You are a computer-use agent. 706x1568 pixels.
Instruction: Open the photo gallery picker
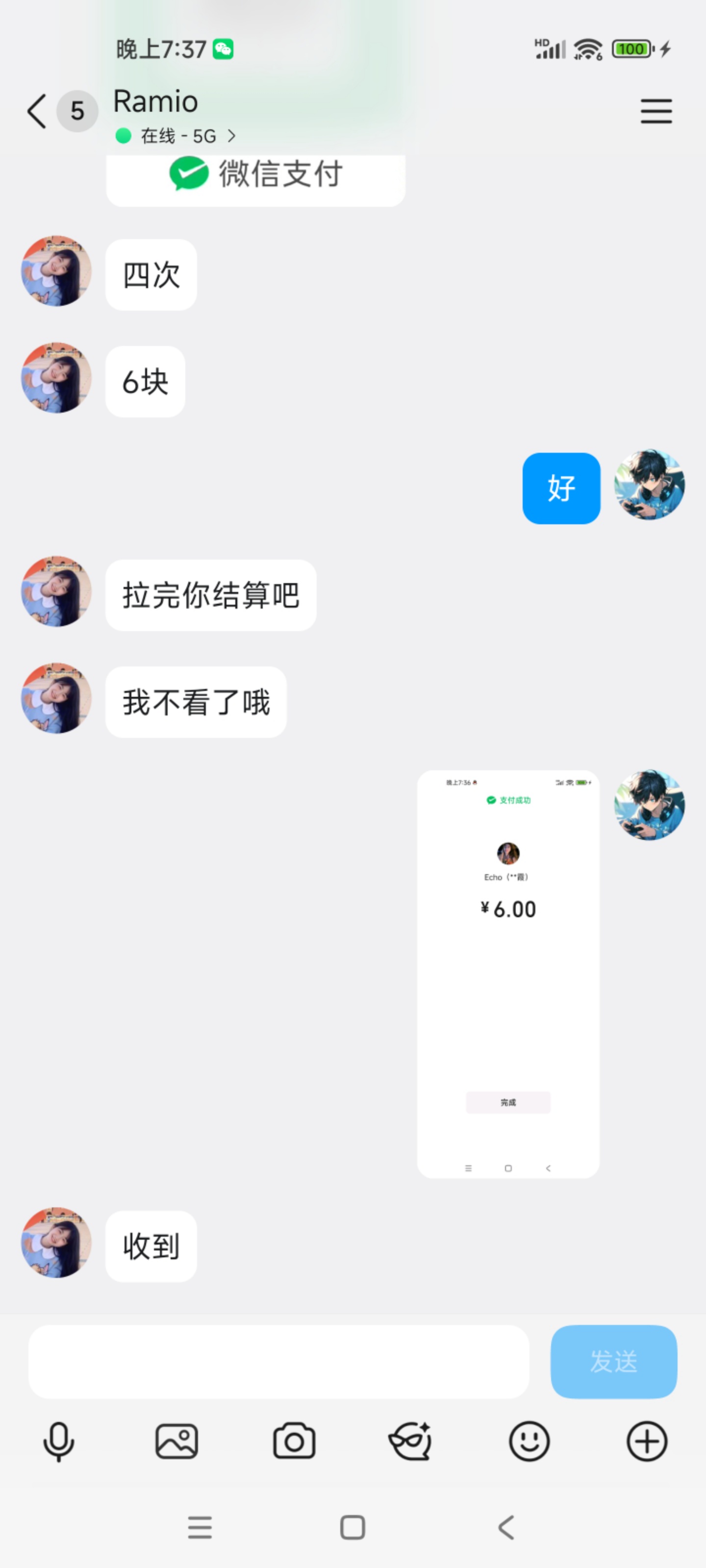pos(176,1441)
